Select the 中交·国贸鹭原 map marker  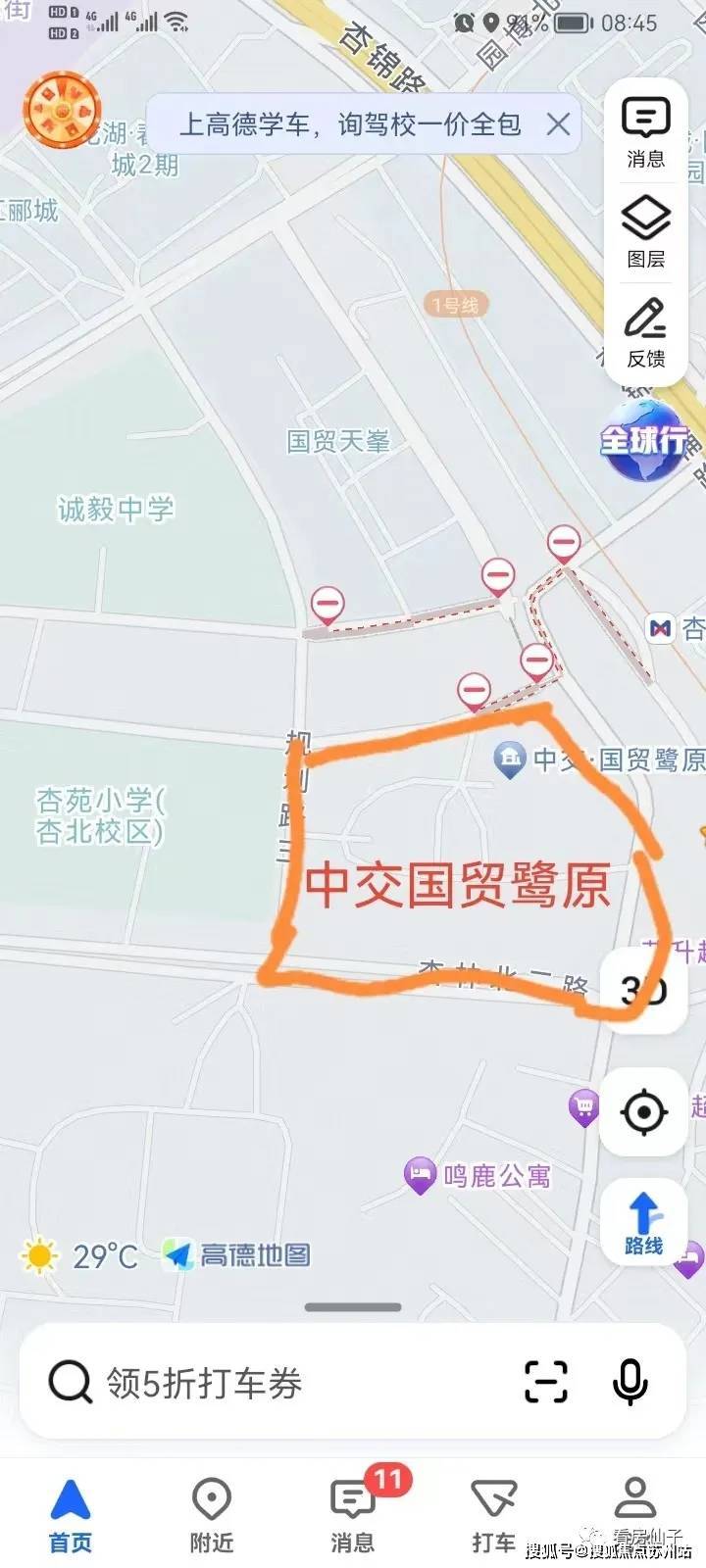(510, 759)
